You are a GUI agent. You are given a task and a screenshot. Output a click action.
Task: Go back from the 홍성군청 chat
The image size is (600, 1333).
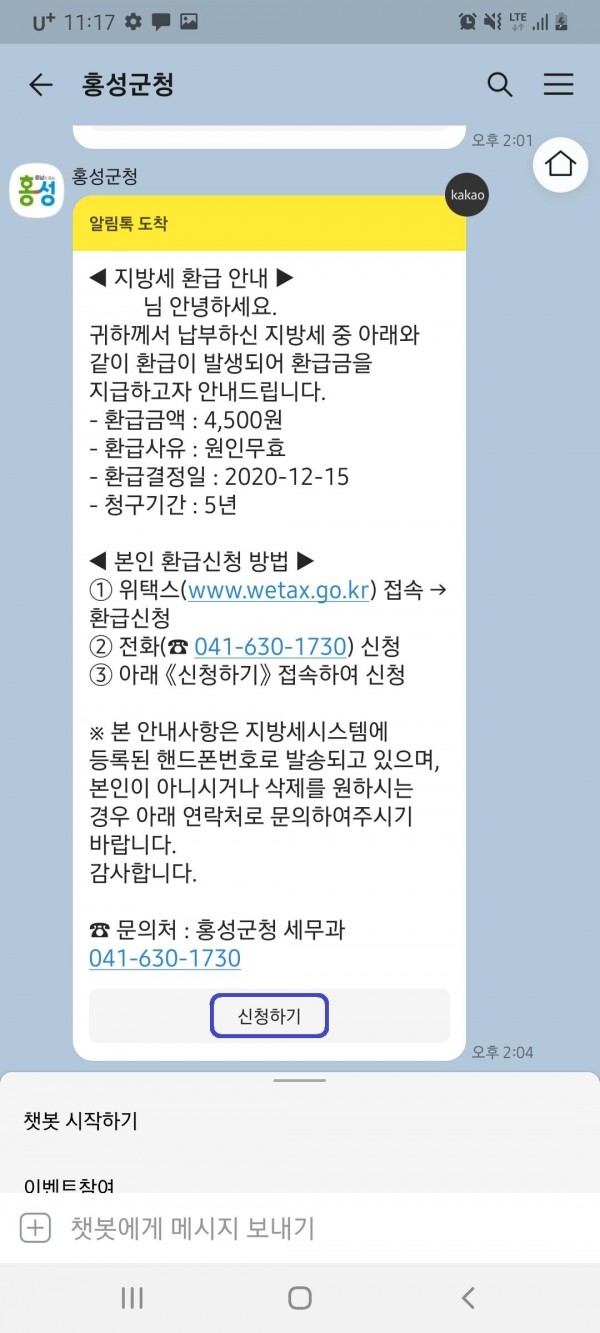click(41, 85)
